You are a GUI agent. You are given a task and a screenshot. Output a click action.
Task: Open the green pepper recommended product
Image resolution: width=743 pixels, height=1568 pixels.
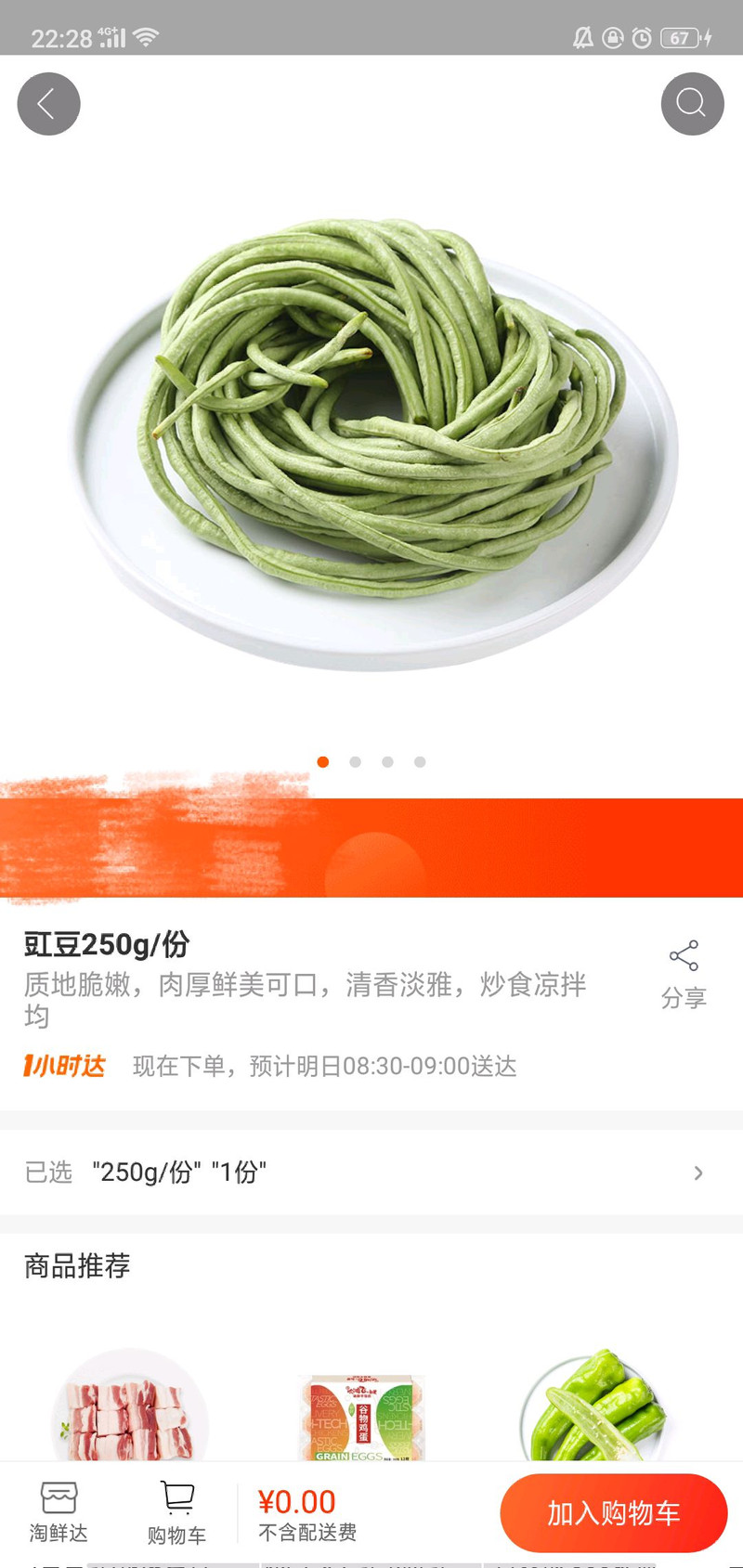click(x=594, y=1406)
